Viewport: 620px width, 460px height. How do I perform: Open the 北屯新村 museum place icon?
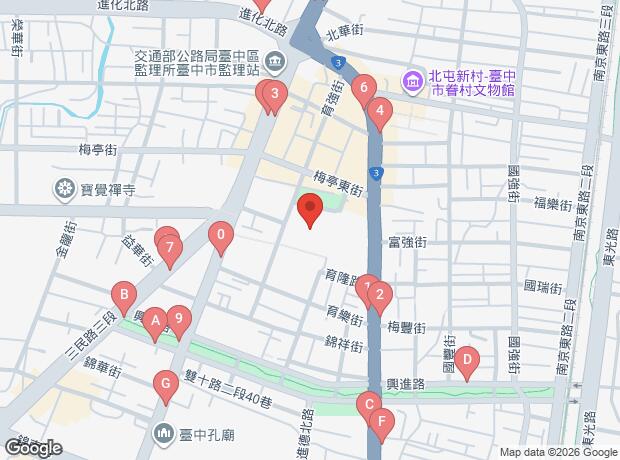click(x=411, y=79)
